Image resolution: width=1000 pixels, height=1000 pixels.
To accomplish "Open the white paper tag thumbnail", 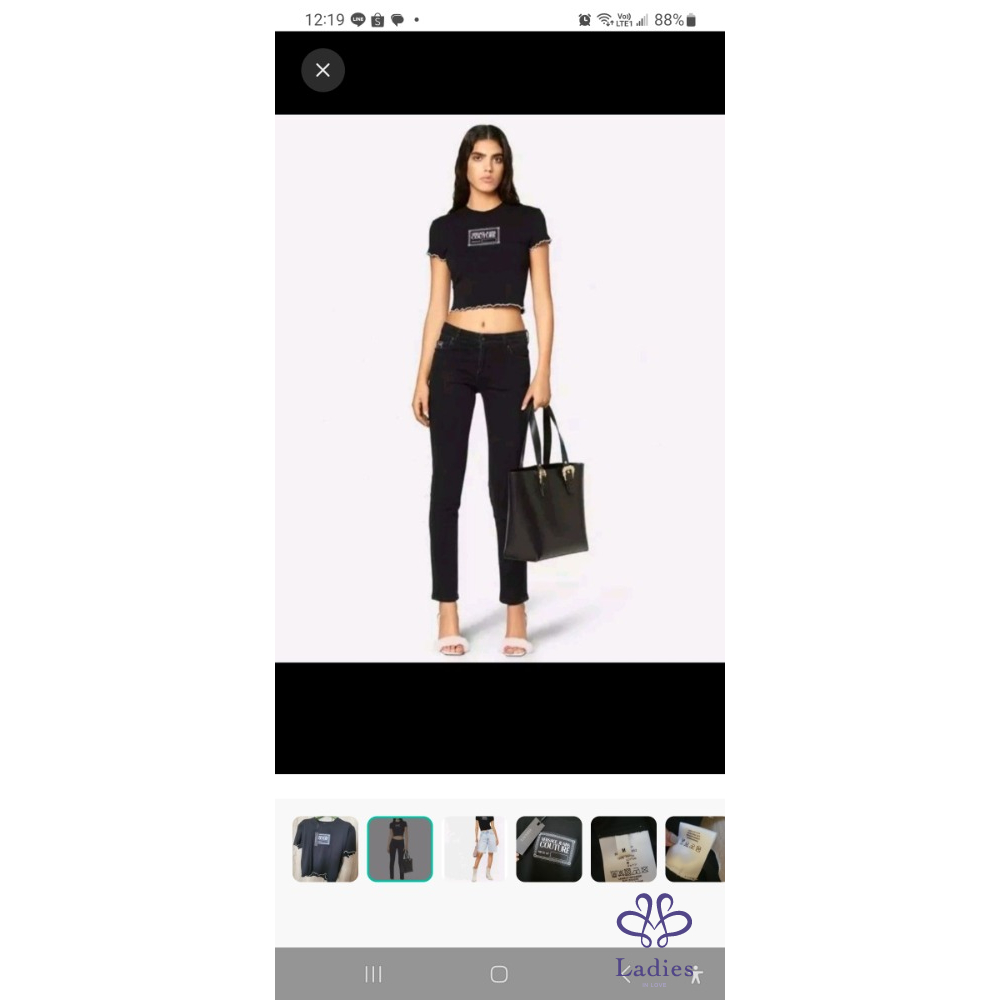I will pyautogui.click(x=624, y=849).
